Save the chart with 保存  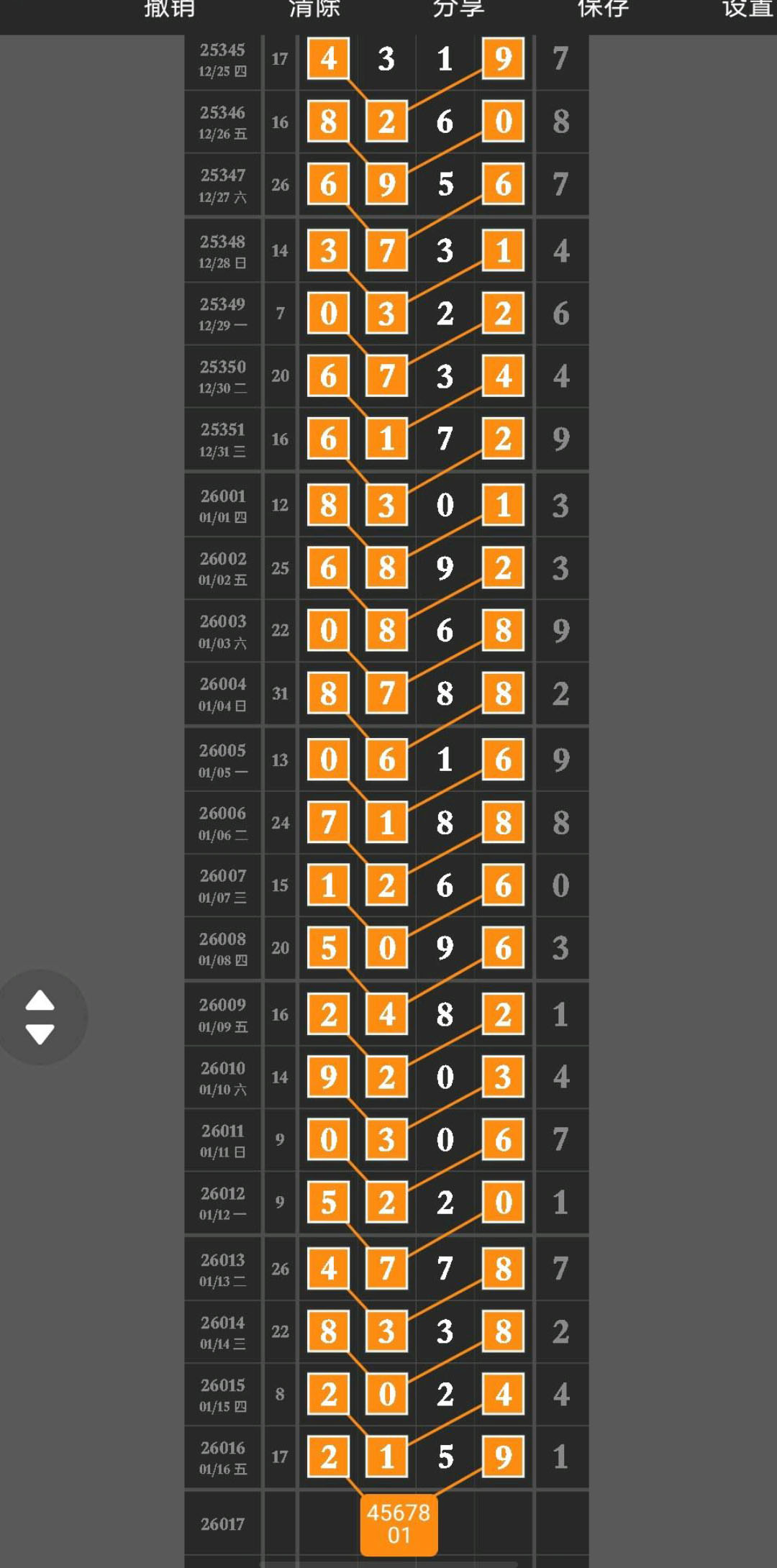click(603, 9)
